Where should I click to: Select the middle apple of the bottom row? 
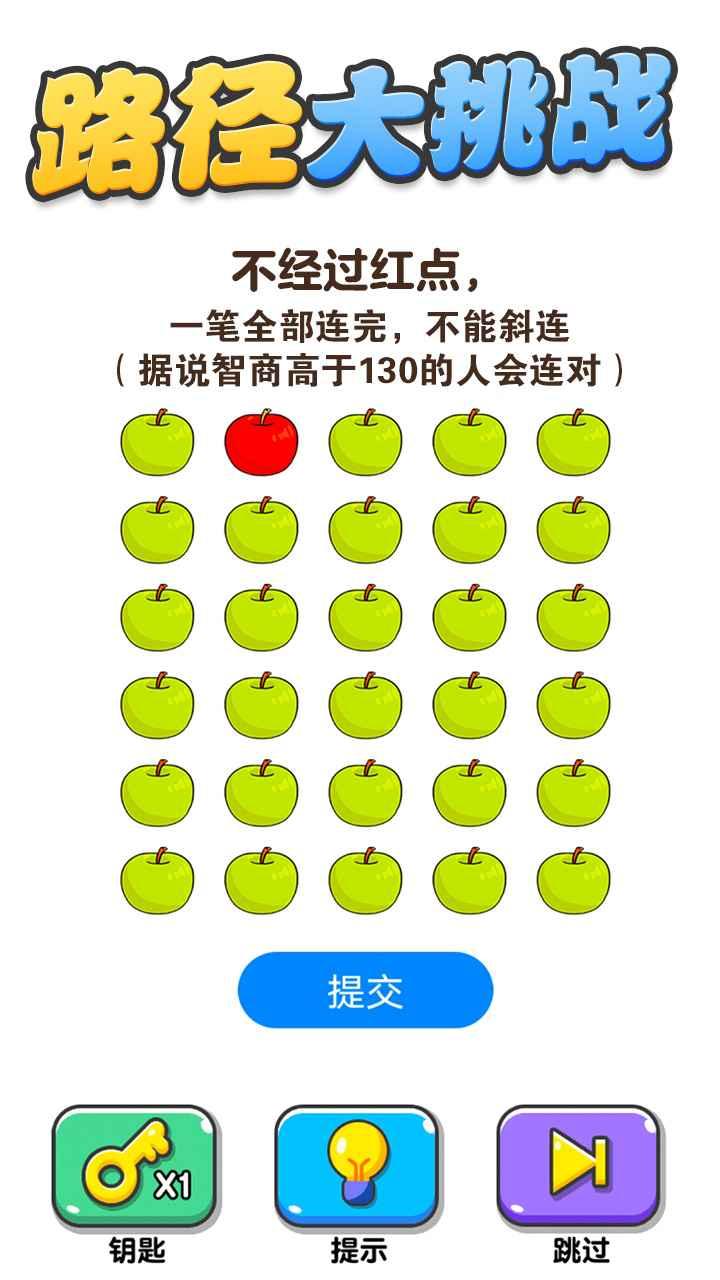pos(366,877)
